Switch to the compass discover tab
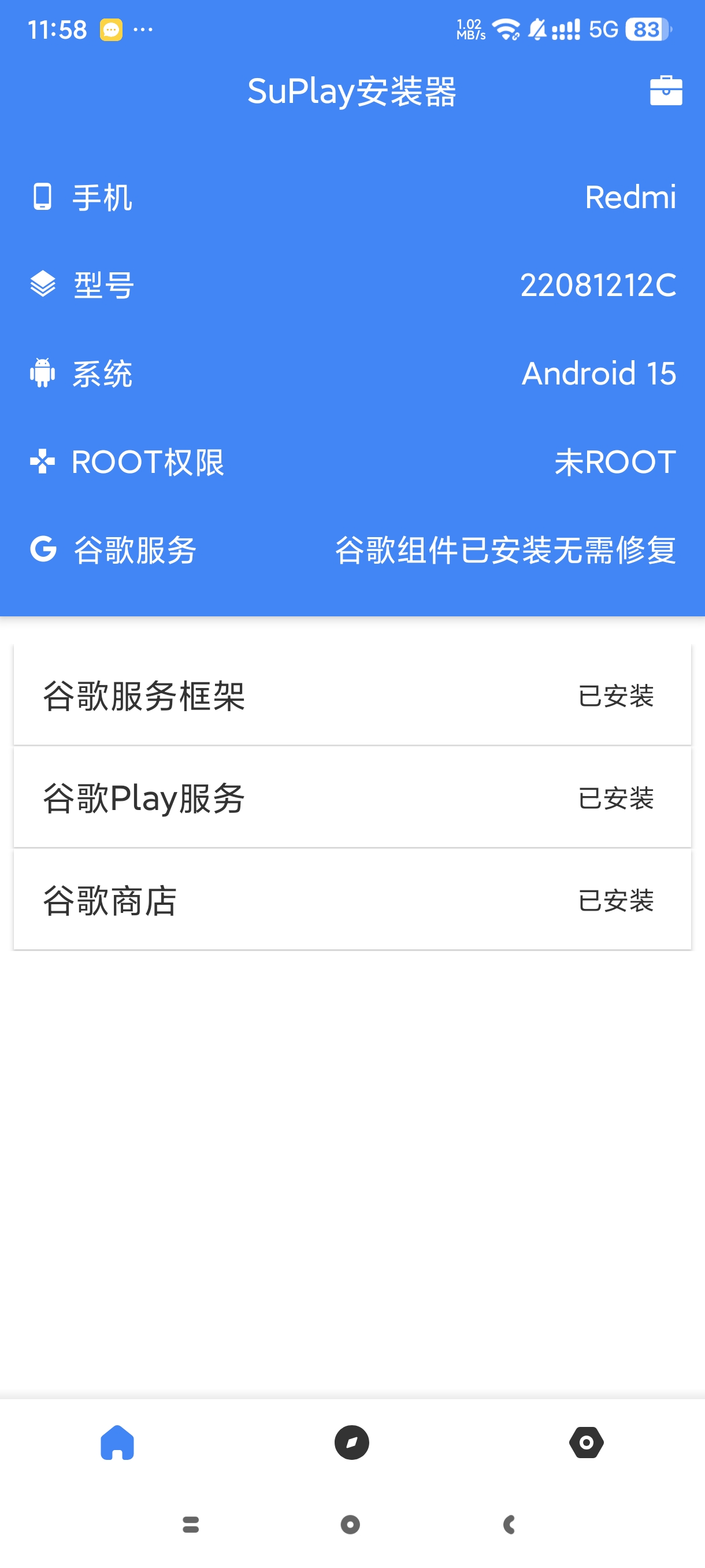 (x=351, y=1442)
